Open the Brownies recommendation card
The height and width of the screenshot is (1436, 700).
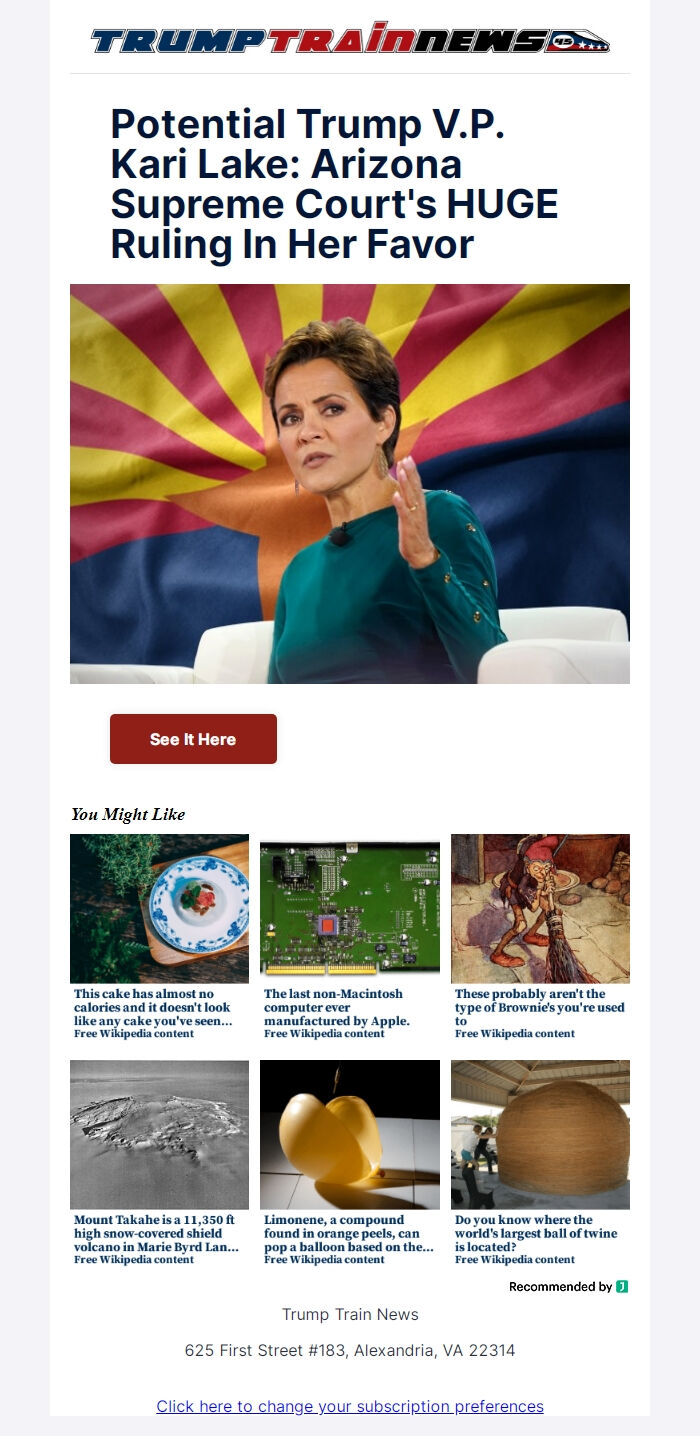pos(540,937)
